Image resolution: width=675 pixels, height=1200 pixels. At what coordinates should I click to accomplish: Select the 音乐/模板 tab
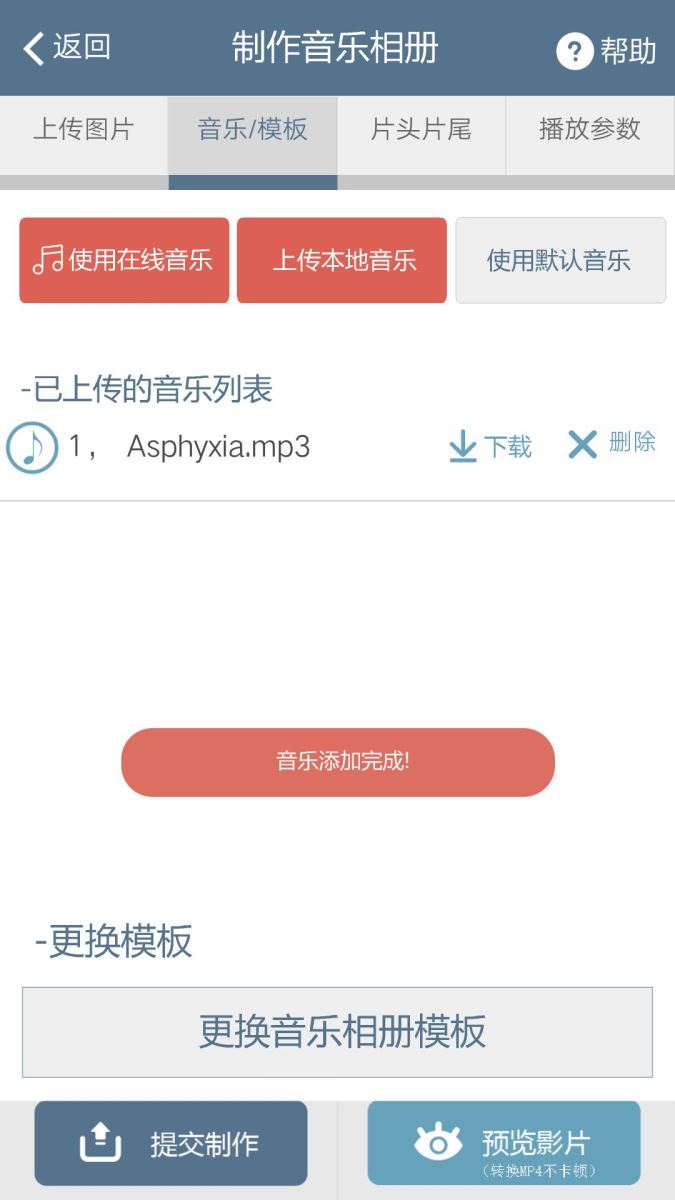(x=253, y=130)
